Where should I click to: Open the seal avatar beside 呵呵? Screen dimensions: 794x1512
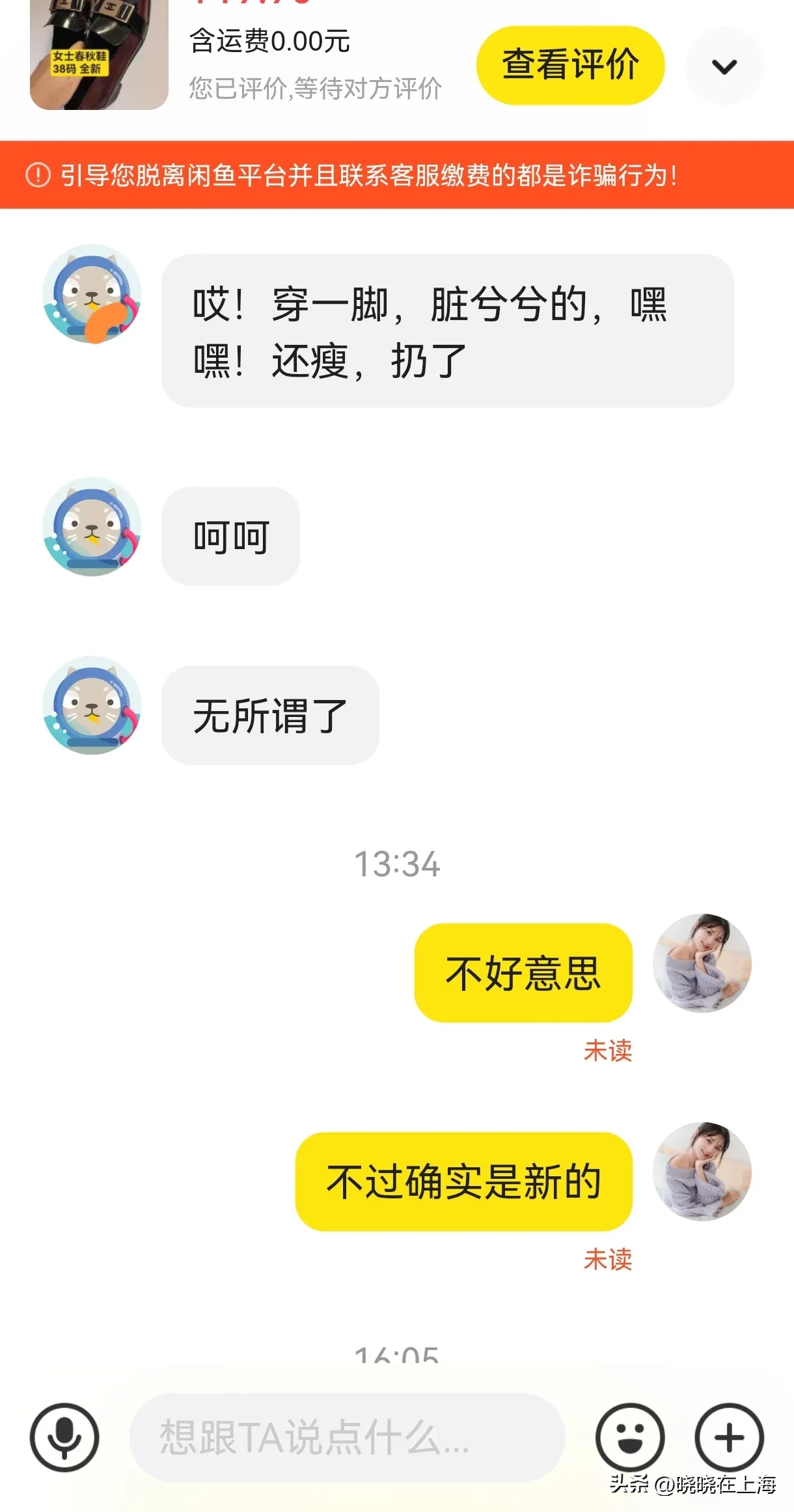[92, 526]
